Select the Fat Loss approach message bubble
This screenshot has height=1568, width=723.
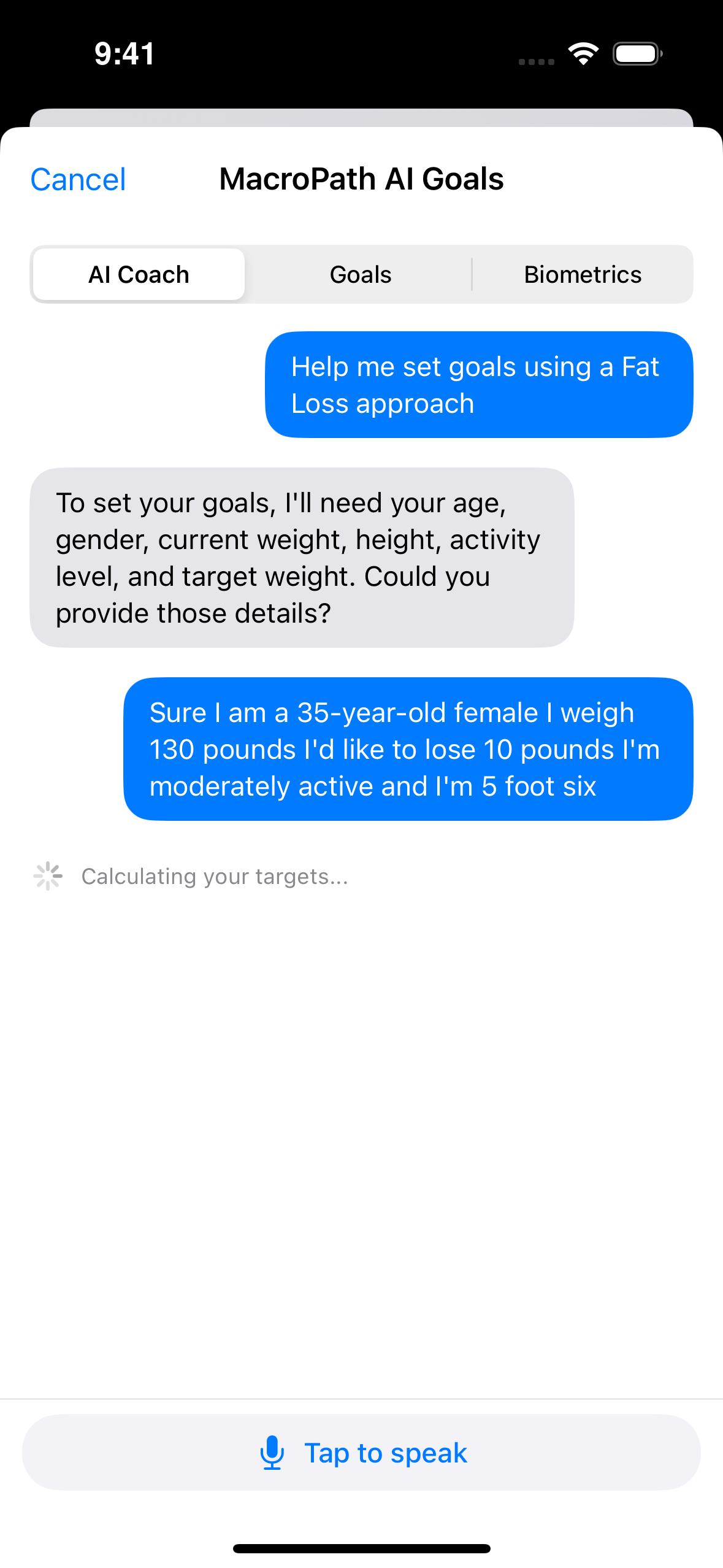pyautogui.click(x=479, y=384)
